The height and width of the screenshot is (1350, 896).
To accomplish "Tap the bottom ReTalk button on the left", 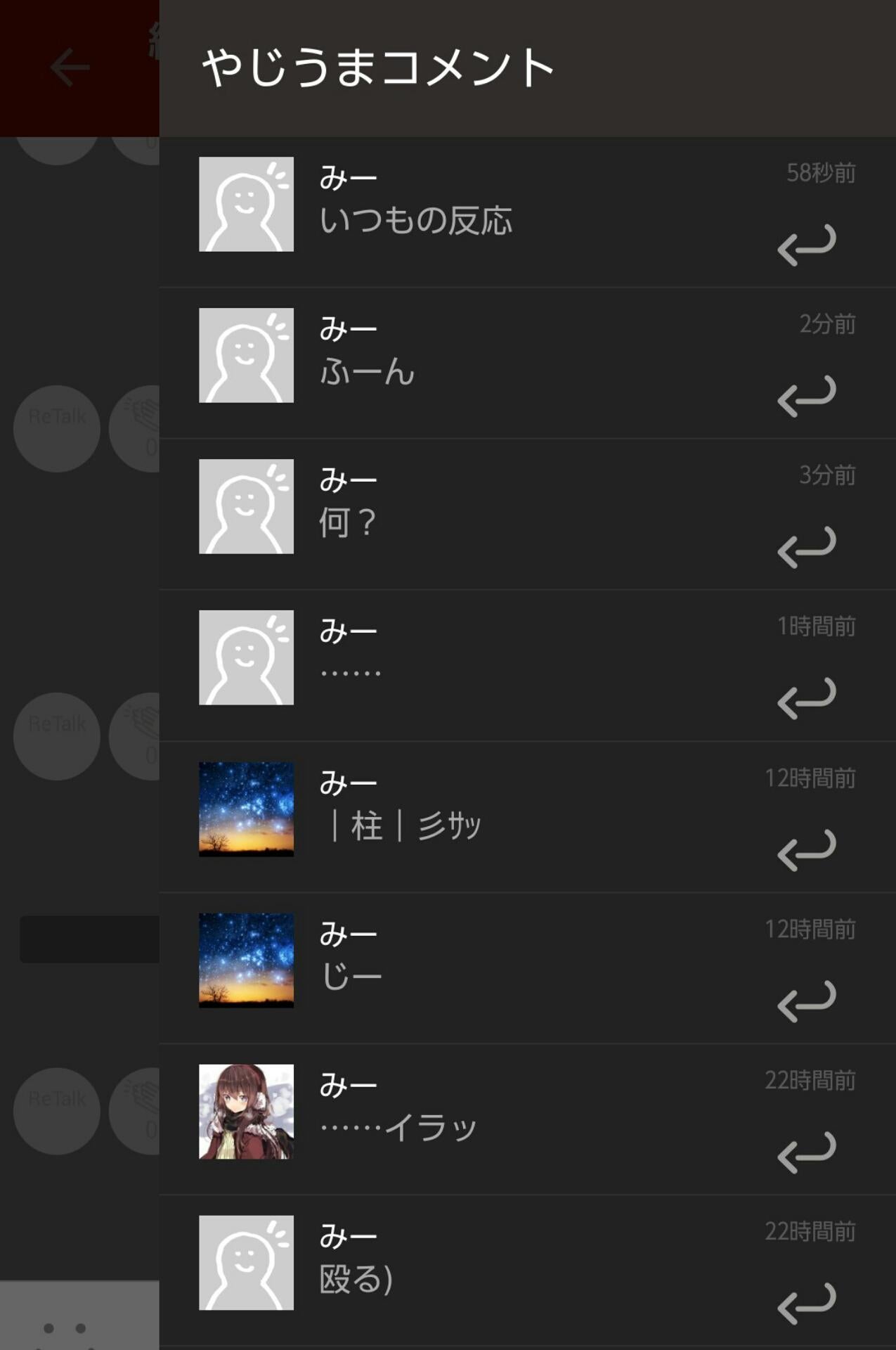I will (x=56, y=1111).
